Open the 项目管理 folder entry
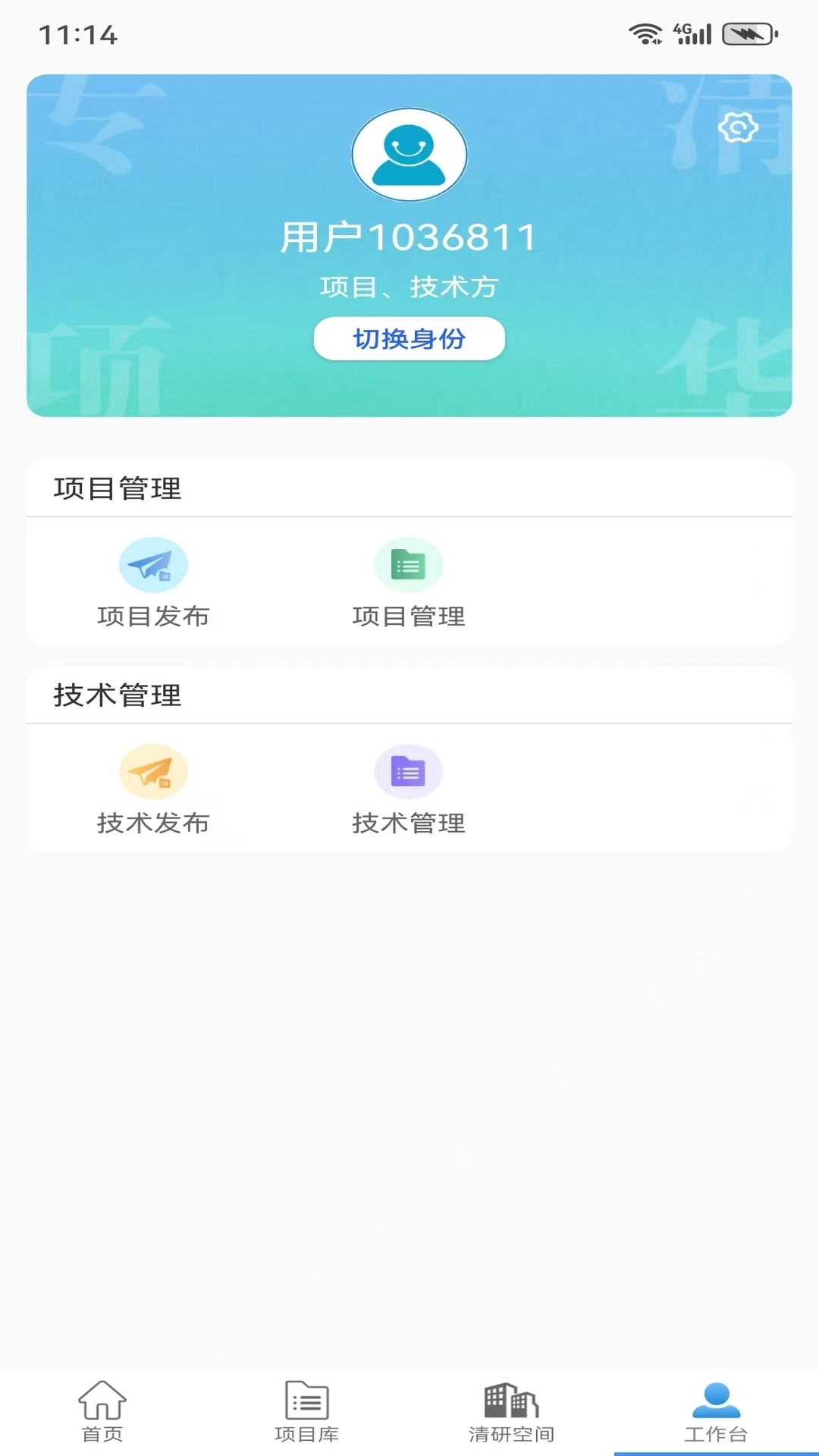Viewport: 819px width, 1456px height. click(x=409, y=582)
